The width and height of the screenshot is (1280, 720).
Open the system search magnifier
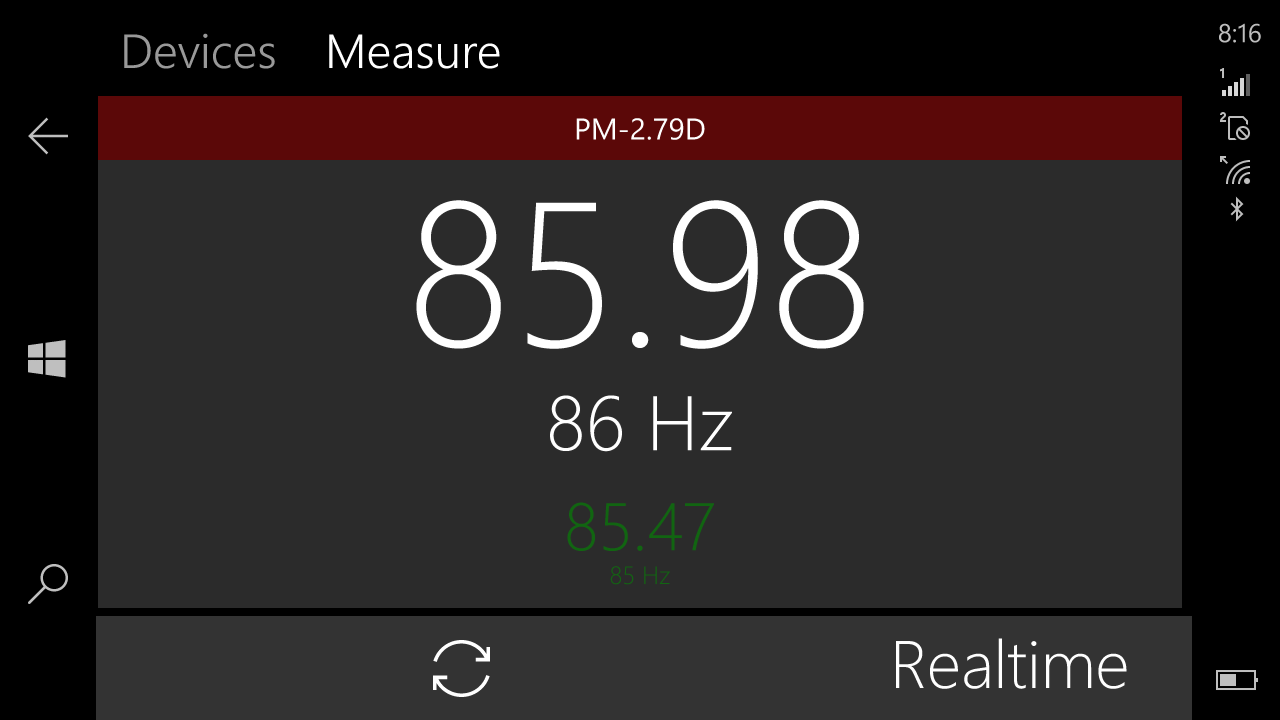click(x=47, y=583)
